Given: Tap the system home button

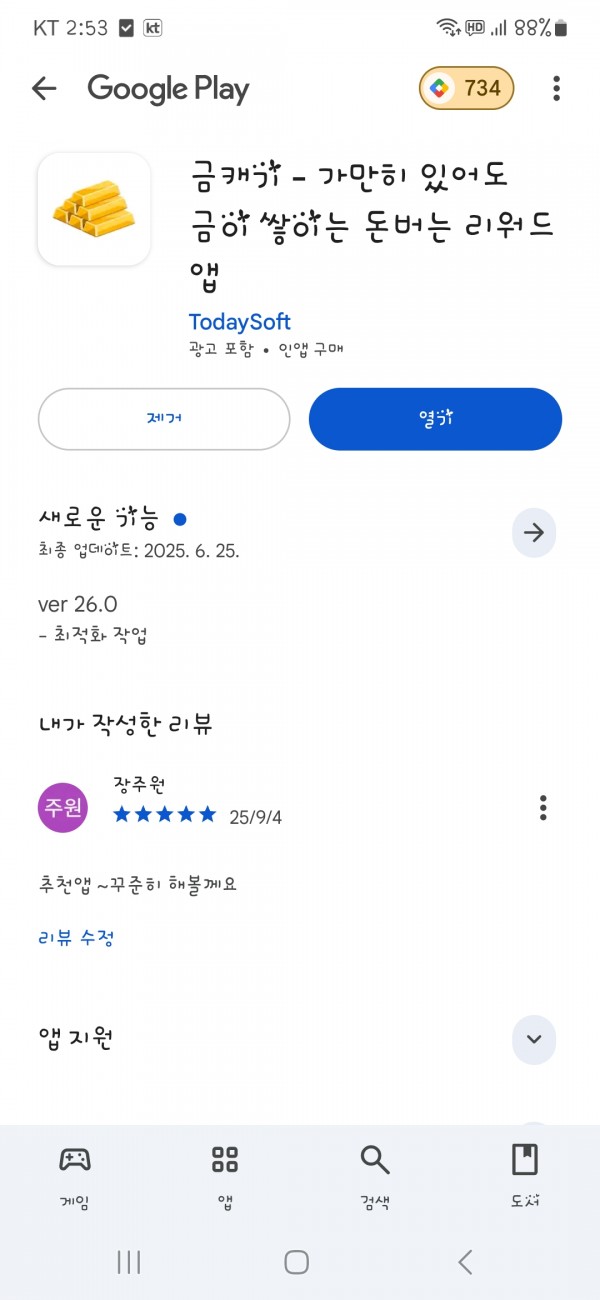Looking at the screenshot, I should pyautogui.click(x=297, y=1262).
